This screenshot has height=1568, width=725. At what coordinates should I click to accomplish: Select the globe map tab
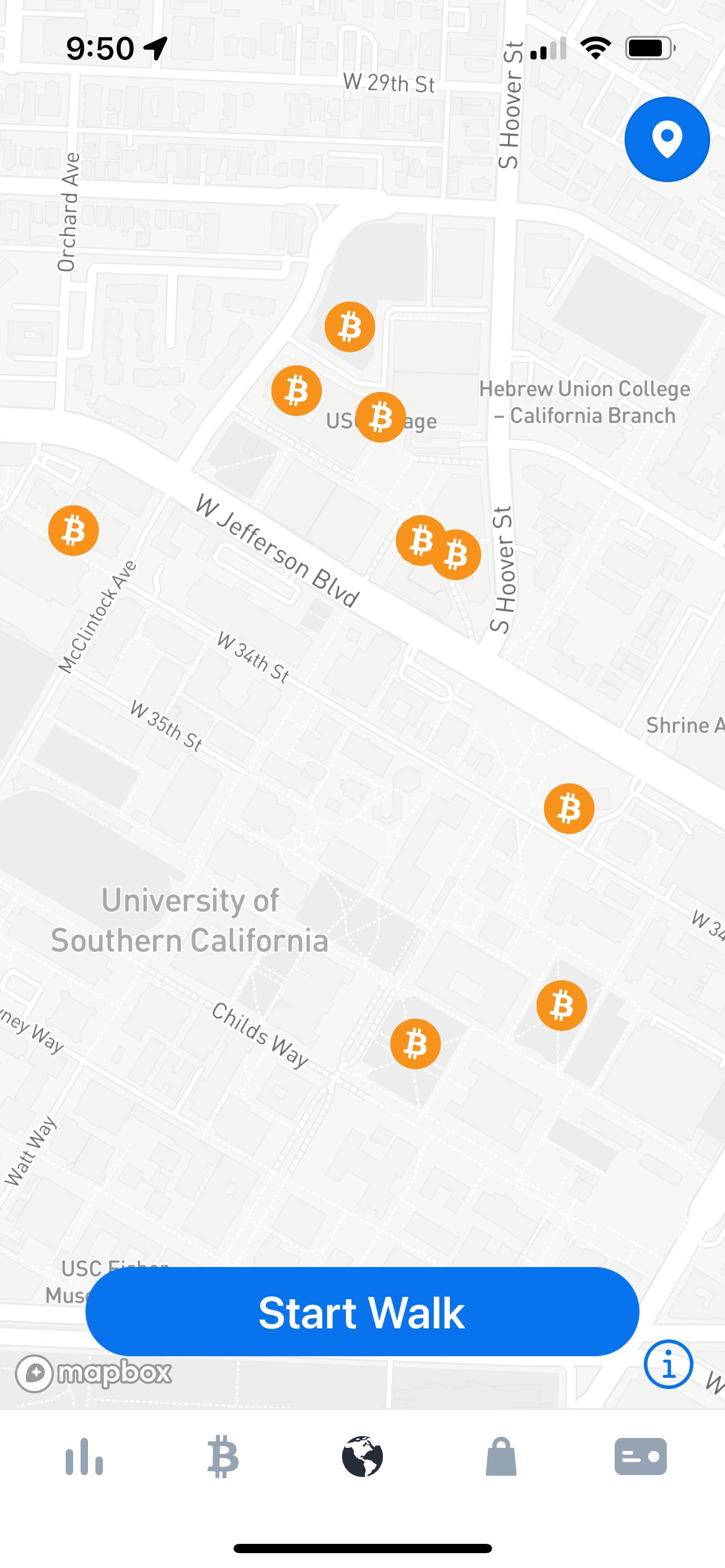362,1457
